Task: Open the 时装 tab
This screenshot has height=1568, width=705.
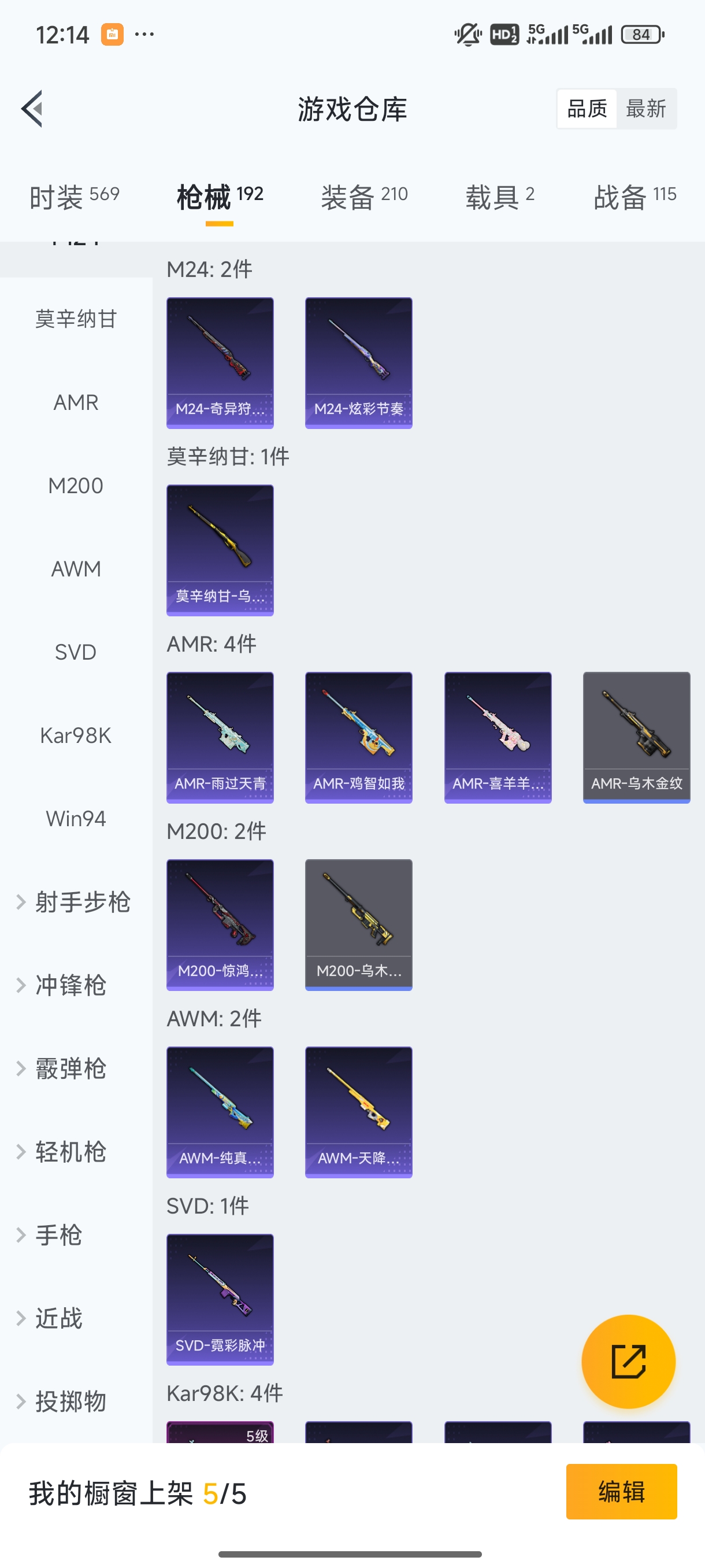Action: tap(74, 196)
